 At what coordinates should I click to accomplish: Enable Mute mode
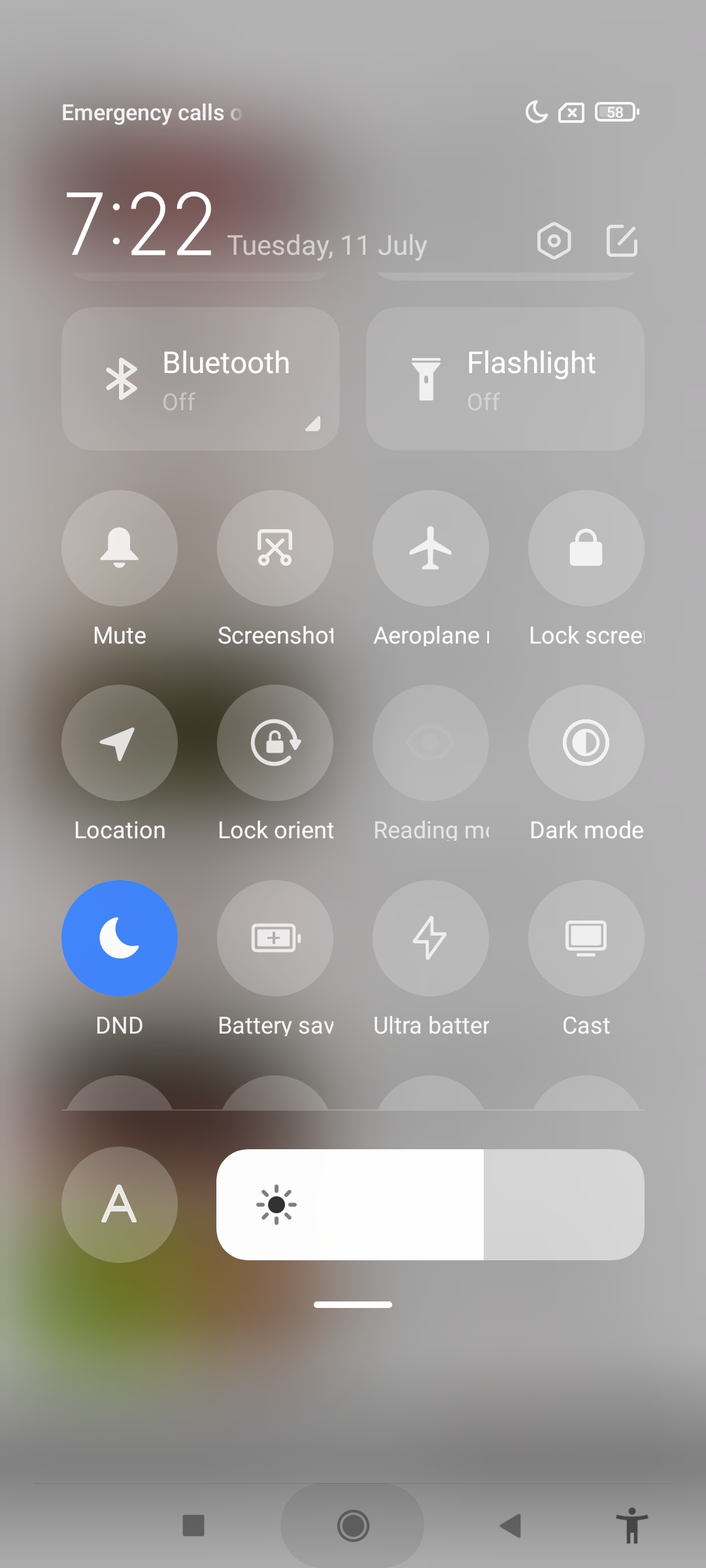click(x=120, y=547)
